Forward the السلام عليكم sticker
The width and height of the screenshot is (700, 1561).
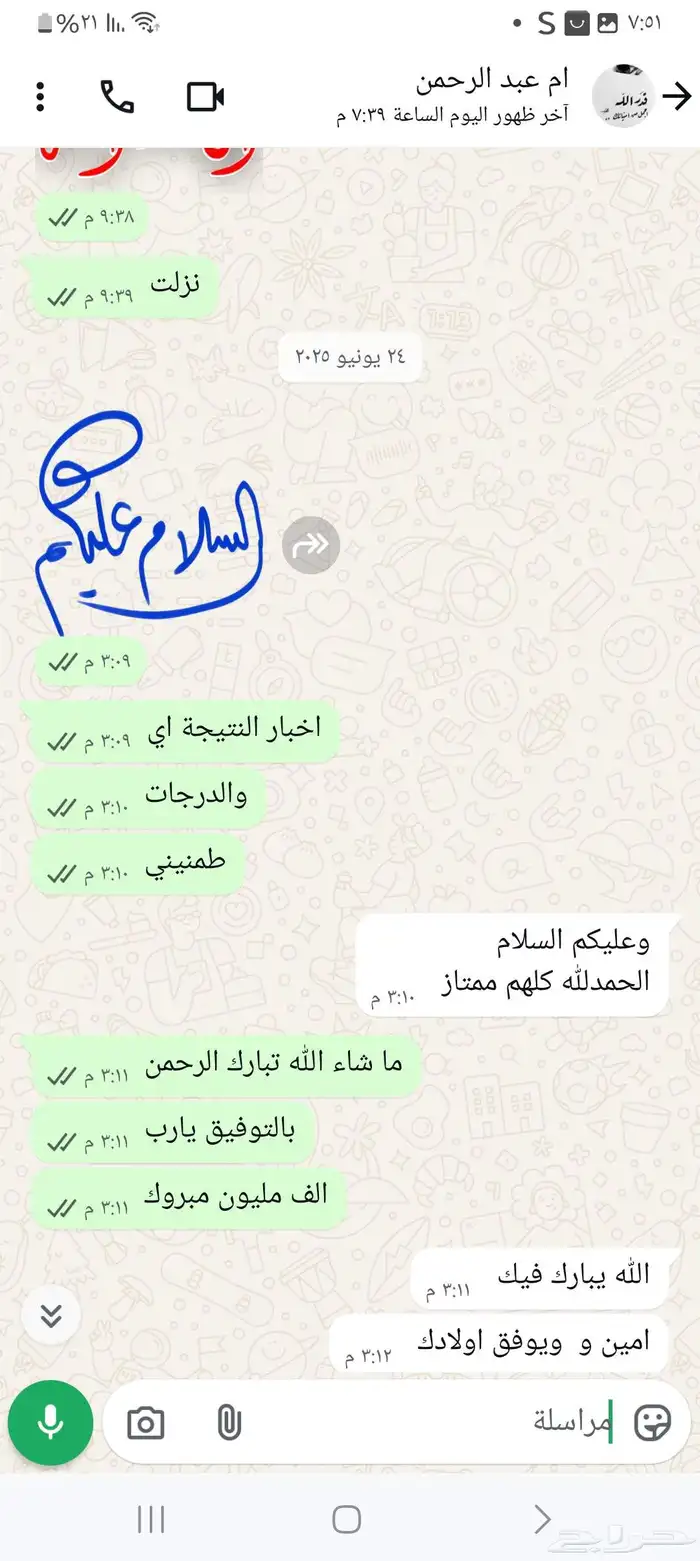point(310,545)
